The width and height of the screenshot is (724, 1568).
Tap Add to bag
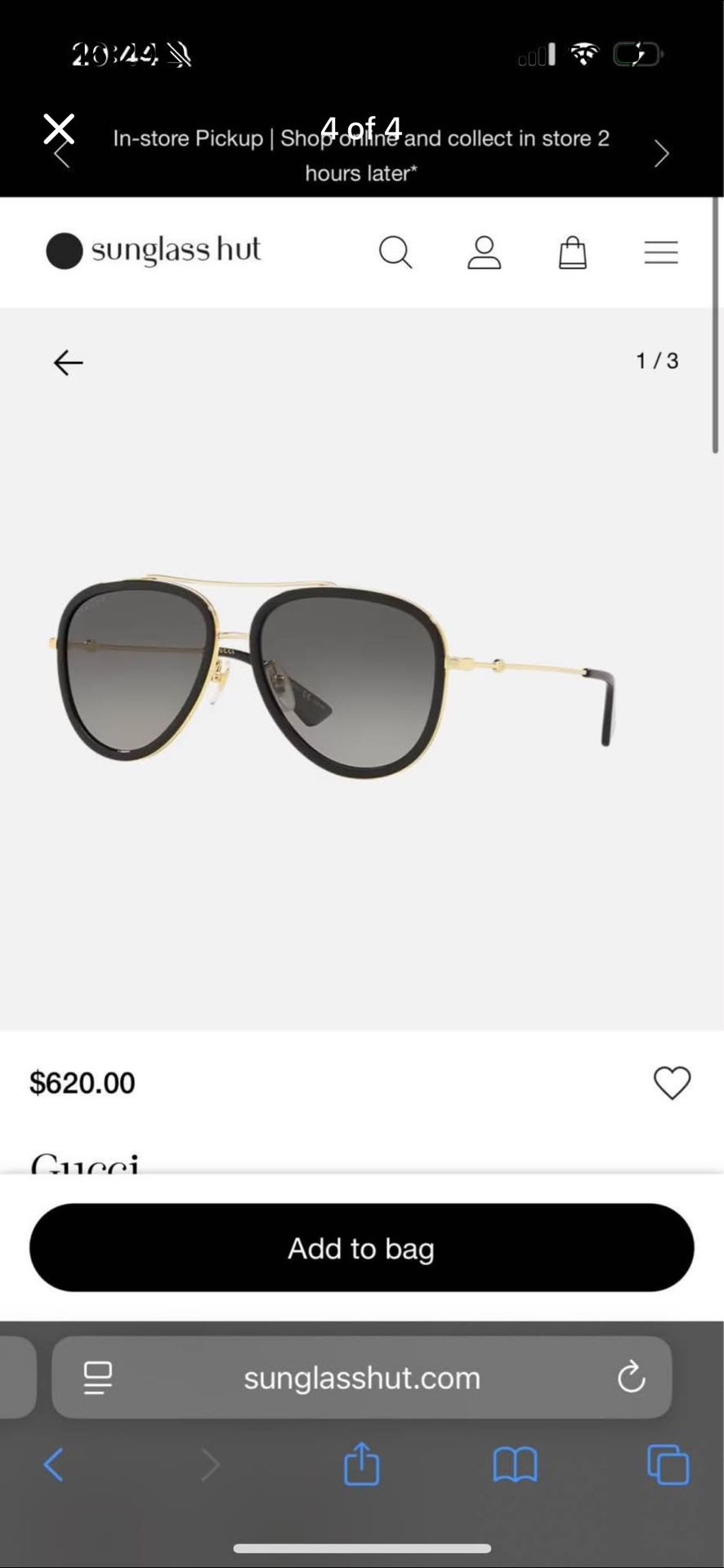pyautogui.click(x=361, y=1247)
